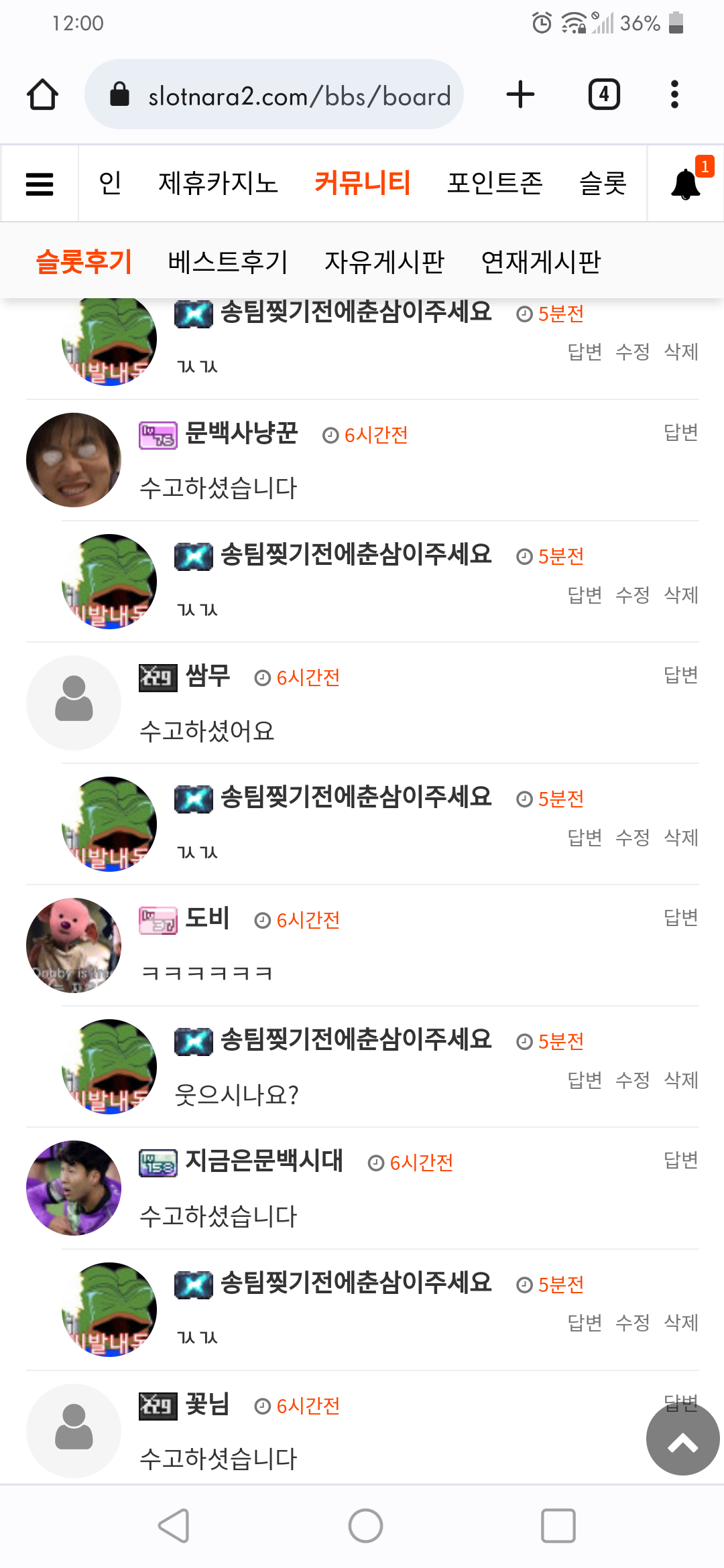
Task: Go to the 제휴카지노 section
Action: tap(218, 183)
